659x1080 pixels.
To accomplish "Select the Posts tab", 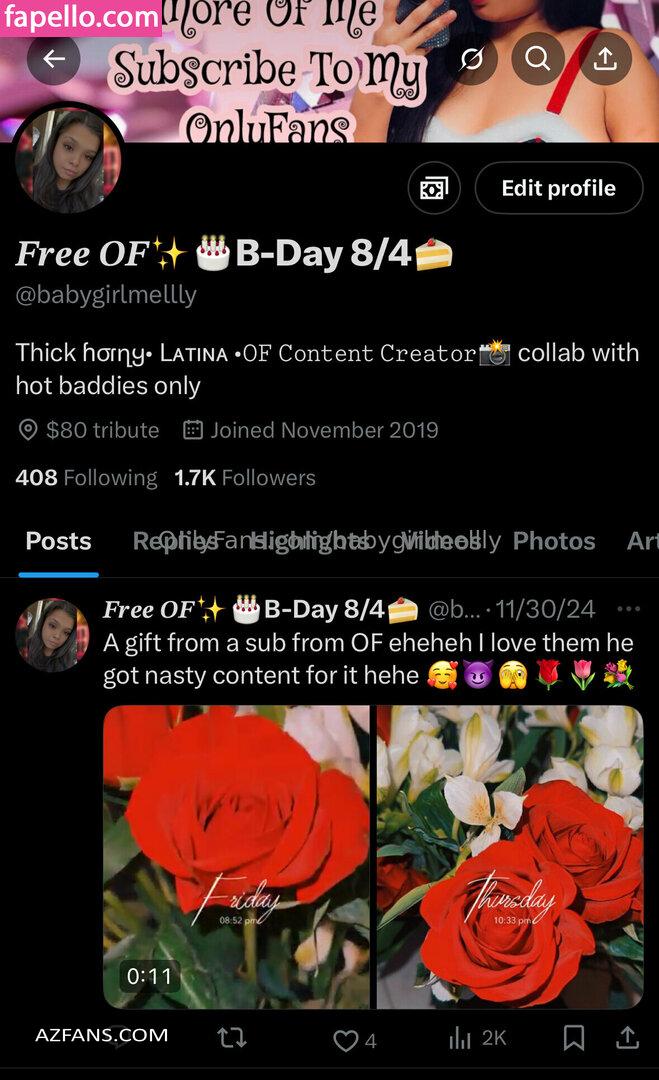I will (x=58, y=541).
